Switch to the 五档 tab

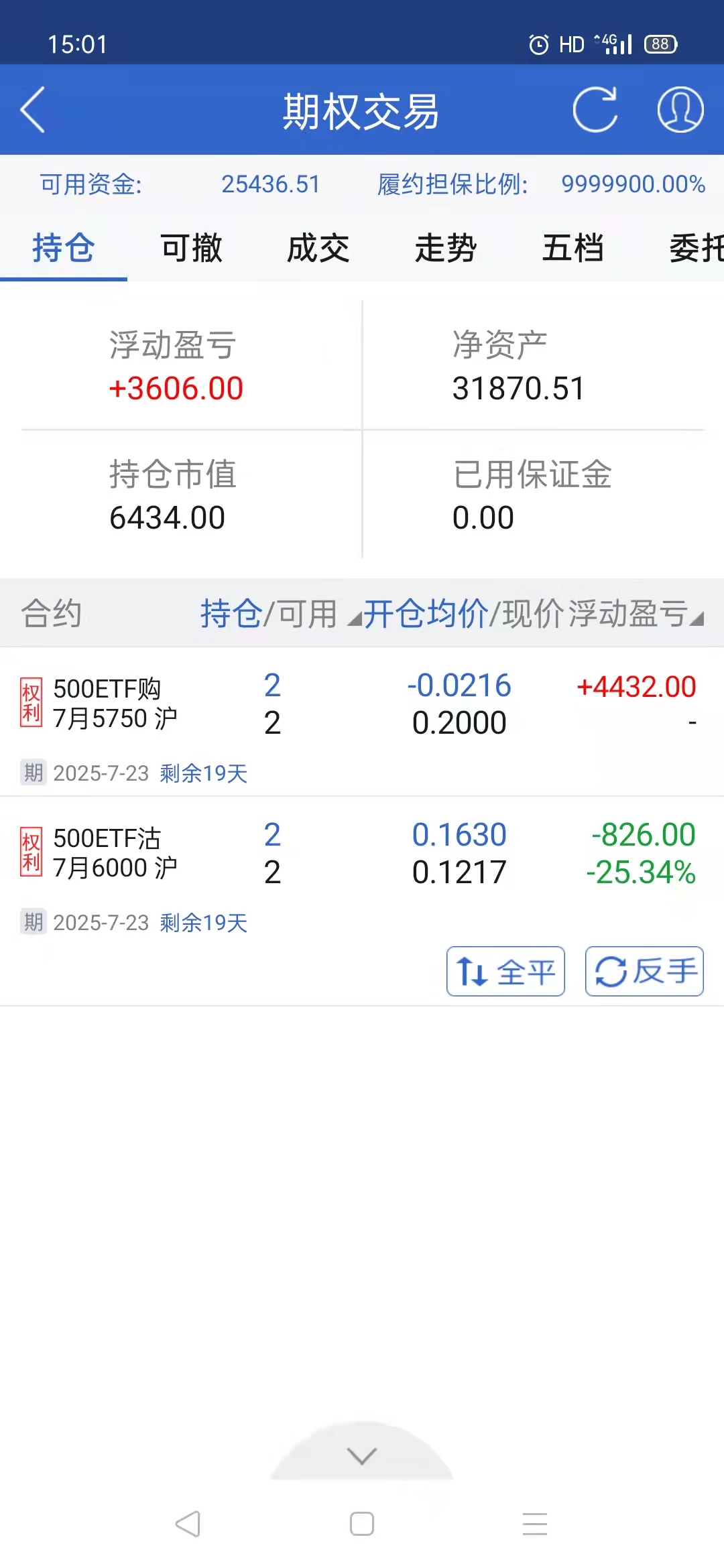click(x=573, y=249)
